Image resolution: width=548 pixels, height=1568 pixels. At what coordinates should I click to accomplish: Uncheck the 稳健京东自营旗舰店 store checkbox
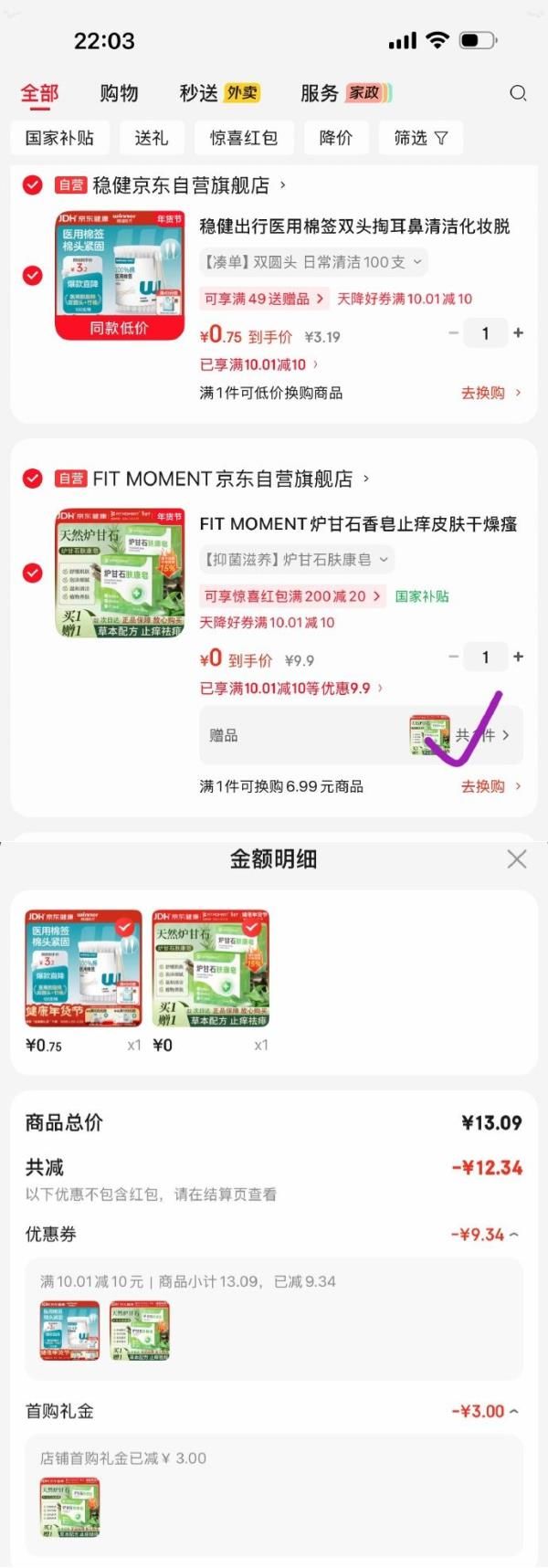click(33, 185)
